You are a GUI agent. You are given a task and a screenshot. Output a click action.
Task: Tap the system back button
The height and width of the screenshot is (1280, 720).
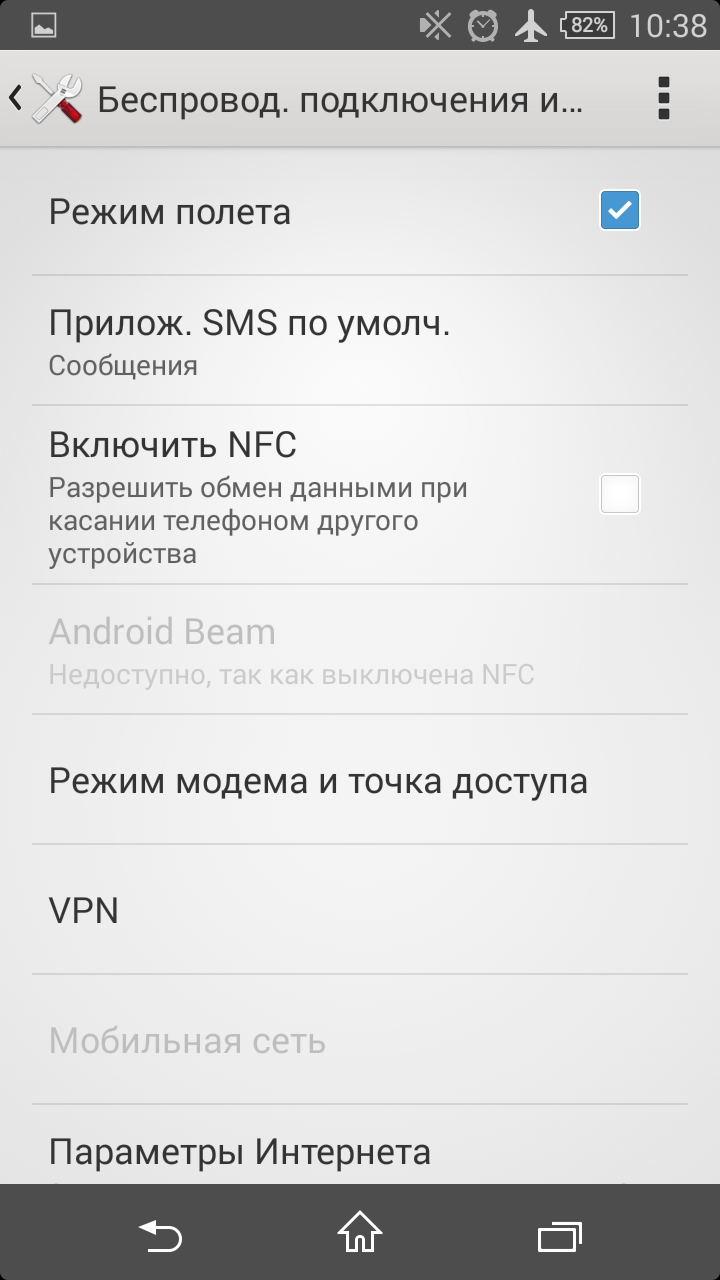160,1236
